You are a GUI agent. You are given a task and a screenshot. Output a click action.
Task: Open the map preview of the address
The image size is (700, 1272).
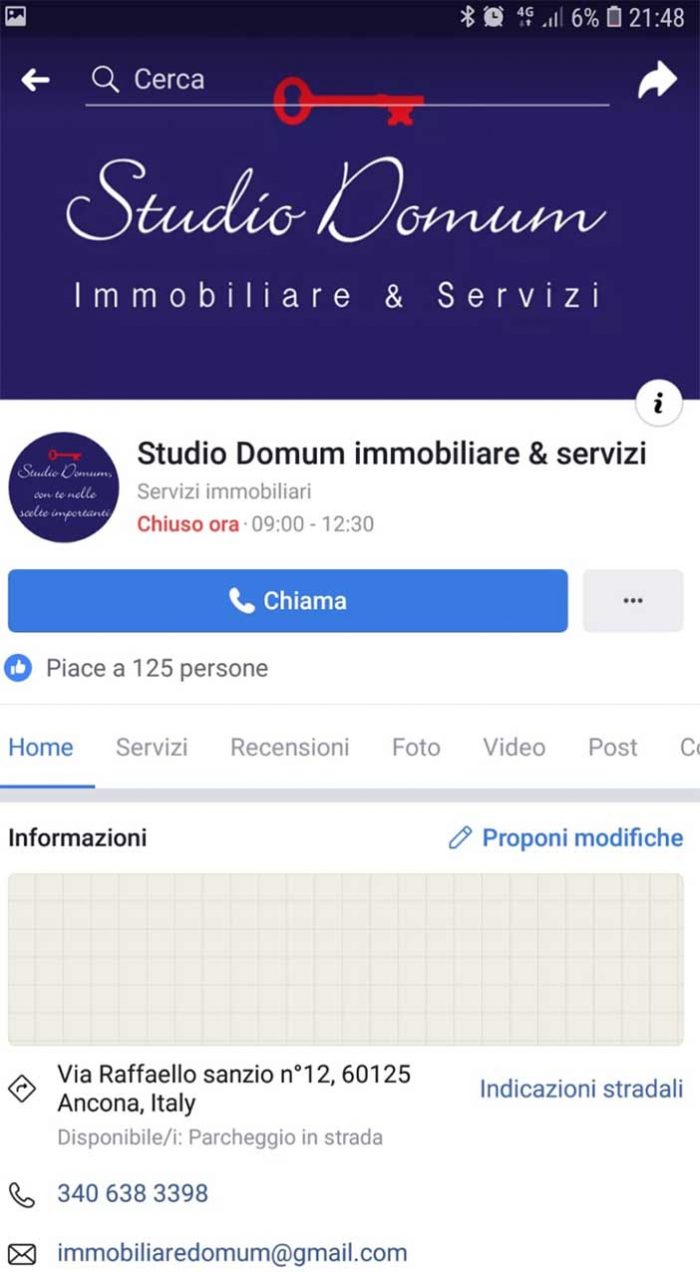[345, 959]
